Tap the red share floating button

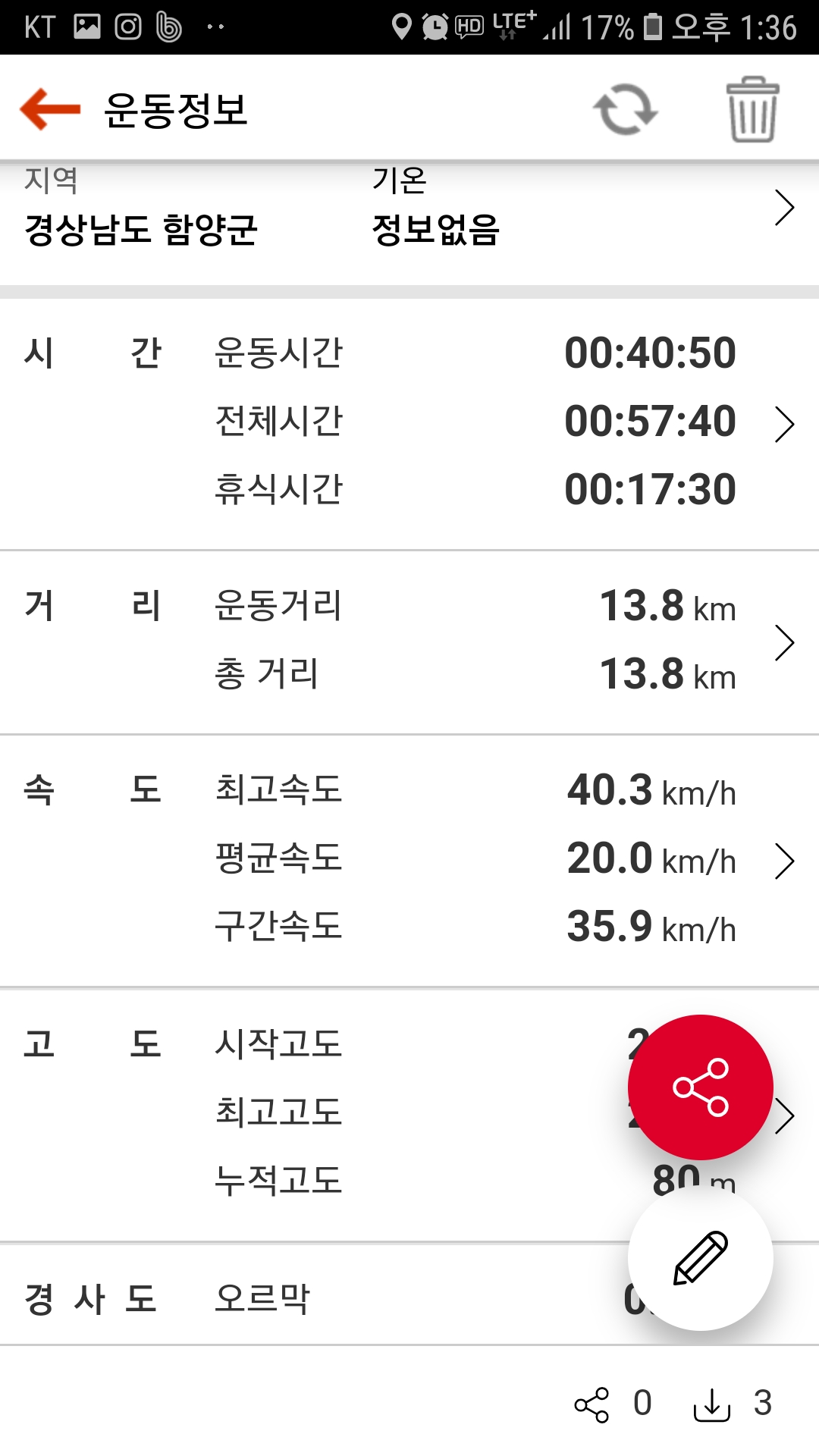(700, 1087)
